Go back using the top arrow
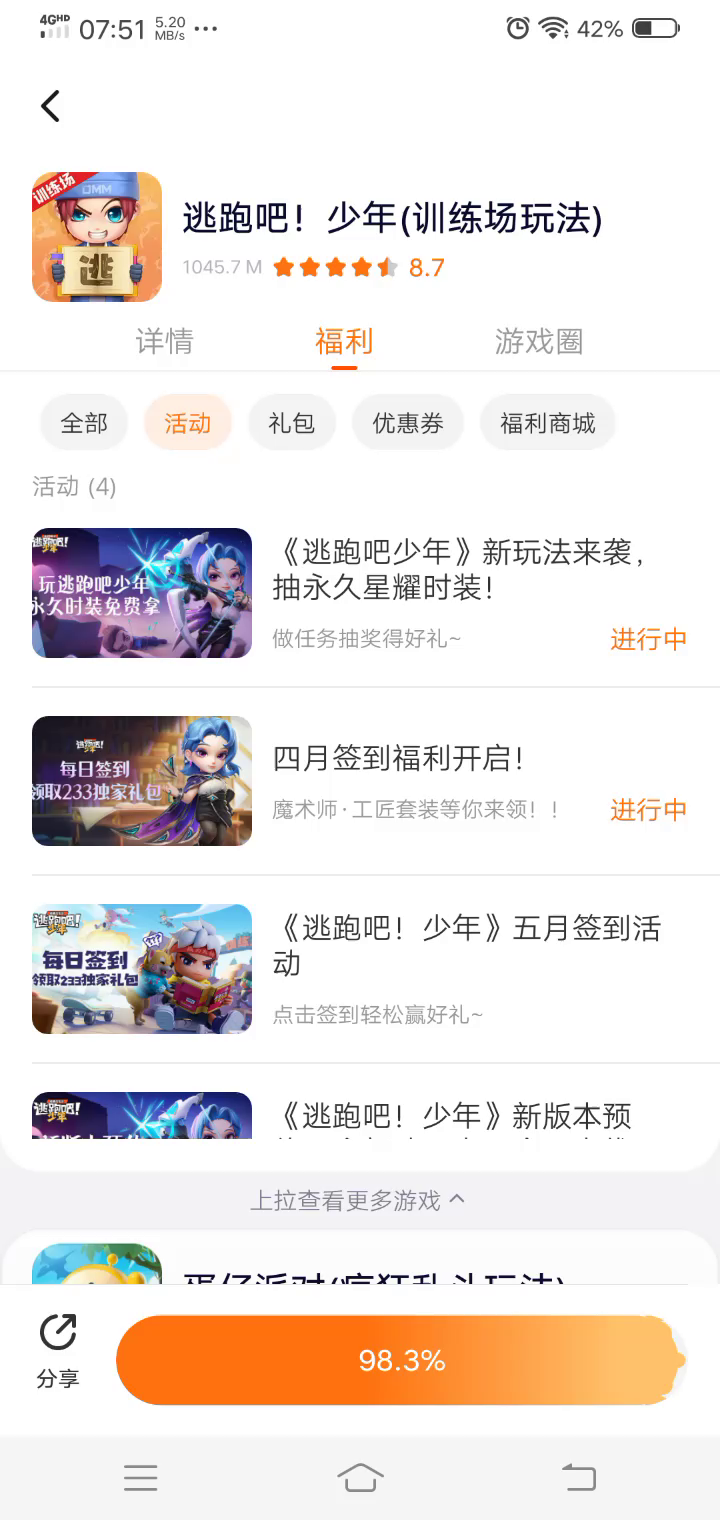Image resolution: width=720 pixels, height=1520 pixels. point(51,106)
